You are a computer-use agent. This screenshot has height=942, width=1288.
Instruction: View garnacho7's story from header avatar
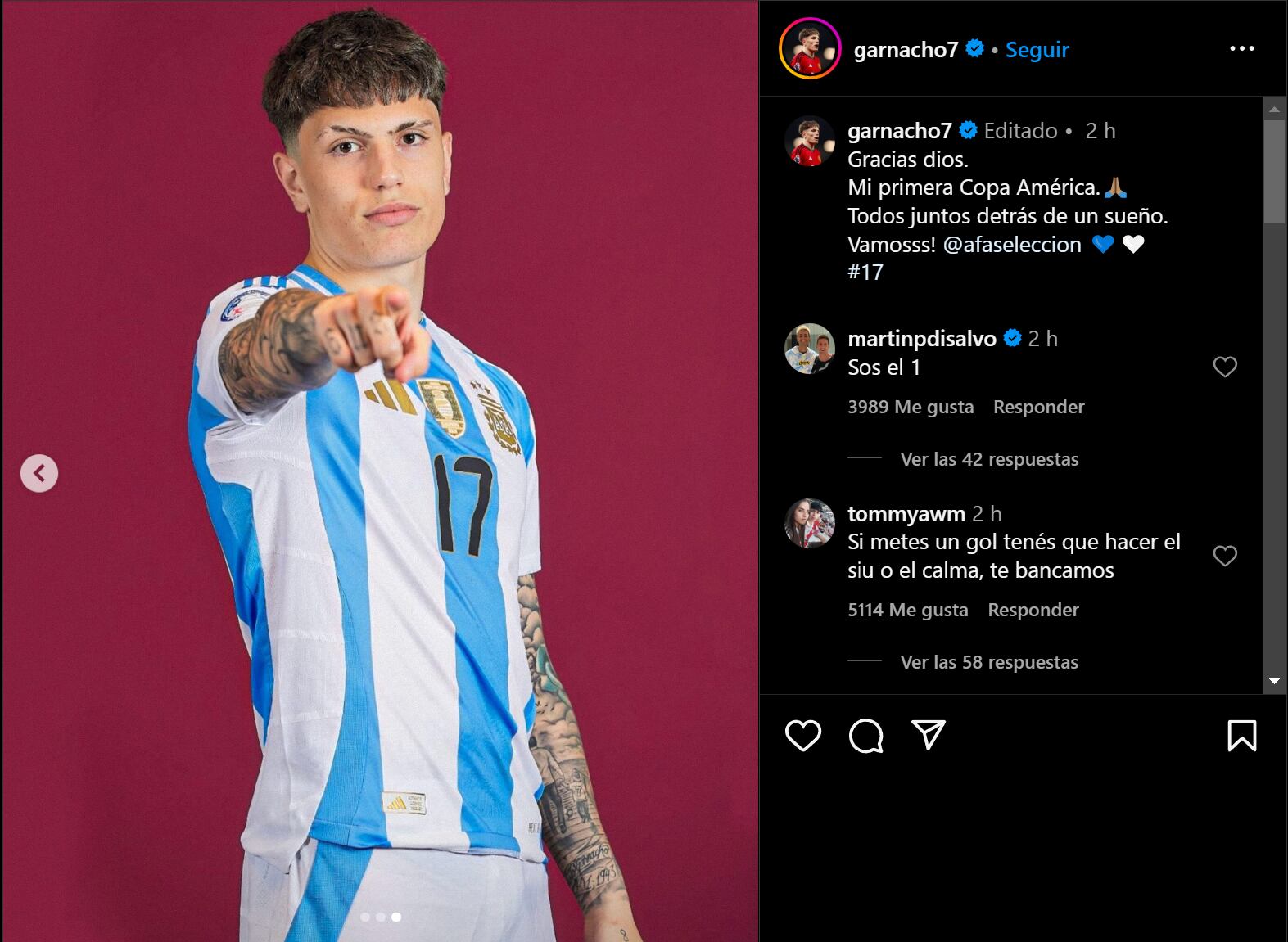click(x=810, y=50)
